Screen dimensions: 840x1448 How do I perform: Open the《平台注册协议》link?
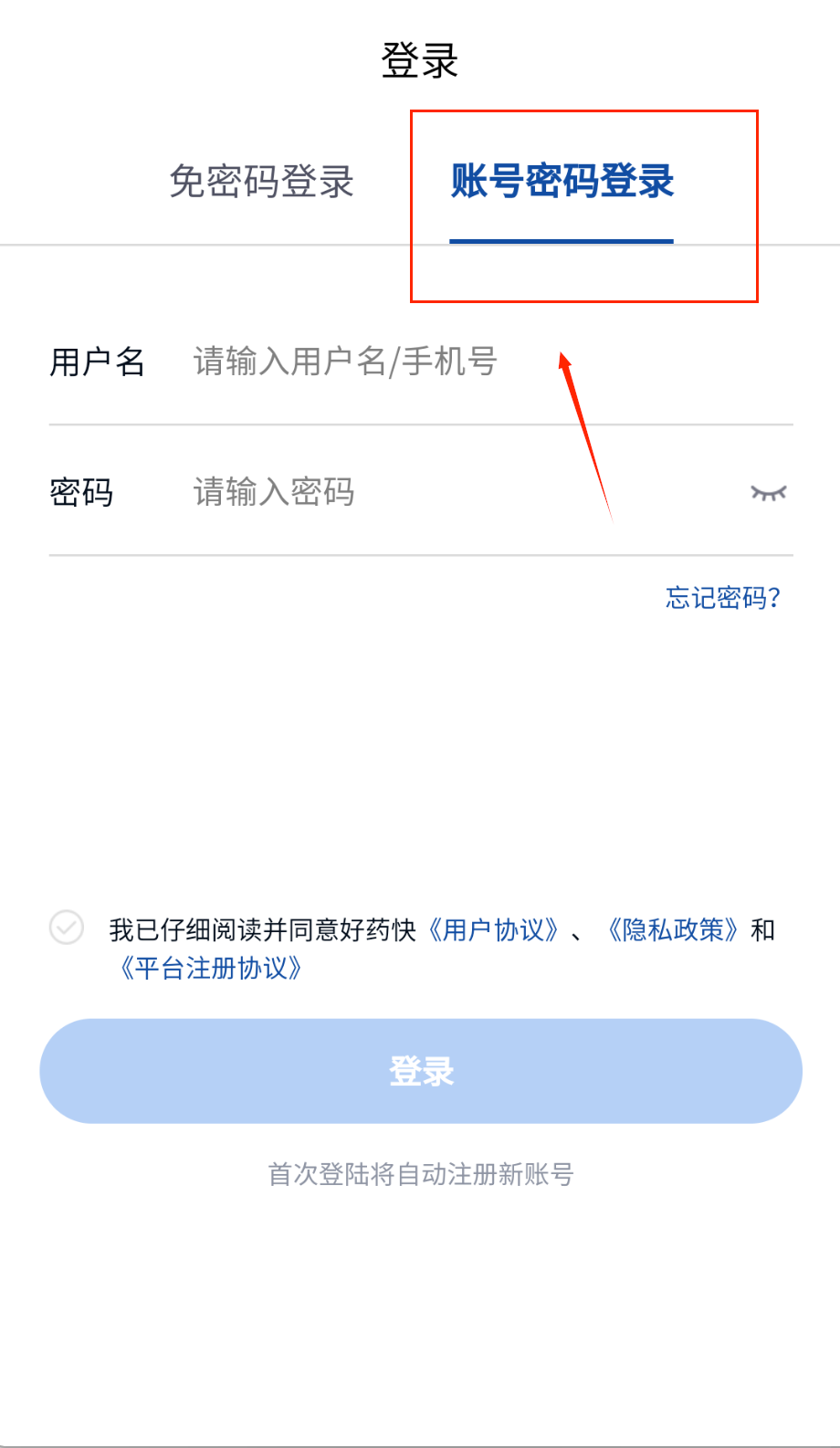coord(211,968)
